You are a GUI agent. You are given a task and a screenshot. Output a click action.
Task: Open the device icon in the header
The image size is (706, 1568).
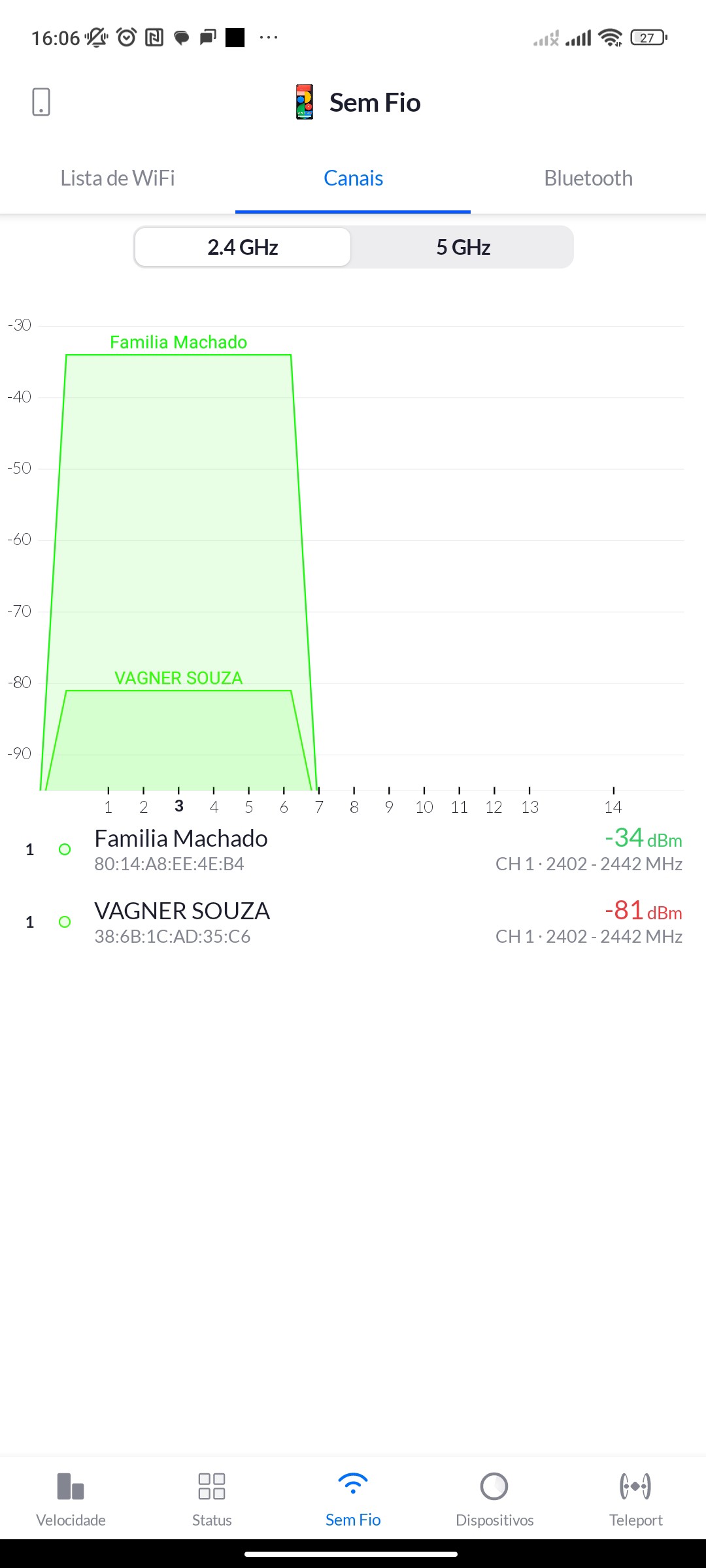click(x=41, y=102)
